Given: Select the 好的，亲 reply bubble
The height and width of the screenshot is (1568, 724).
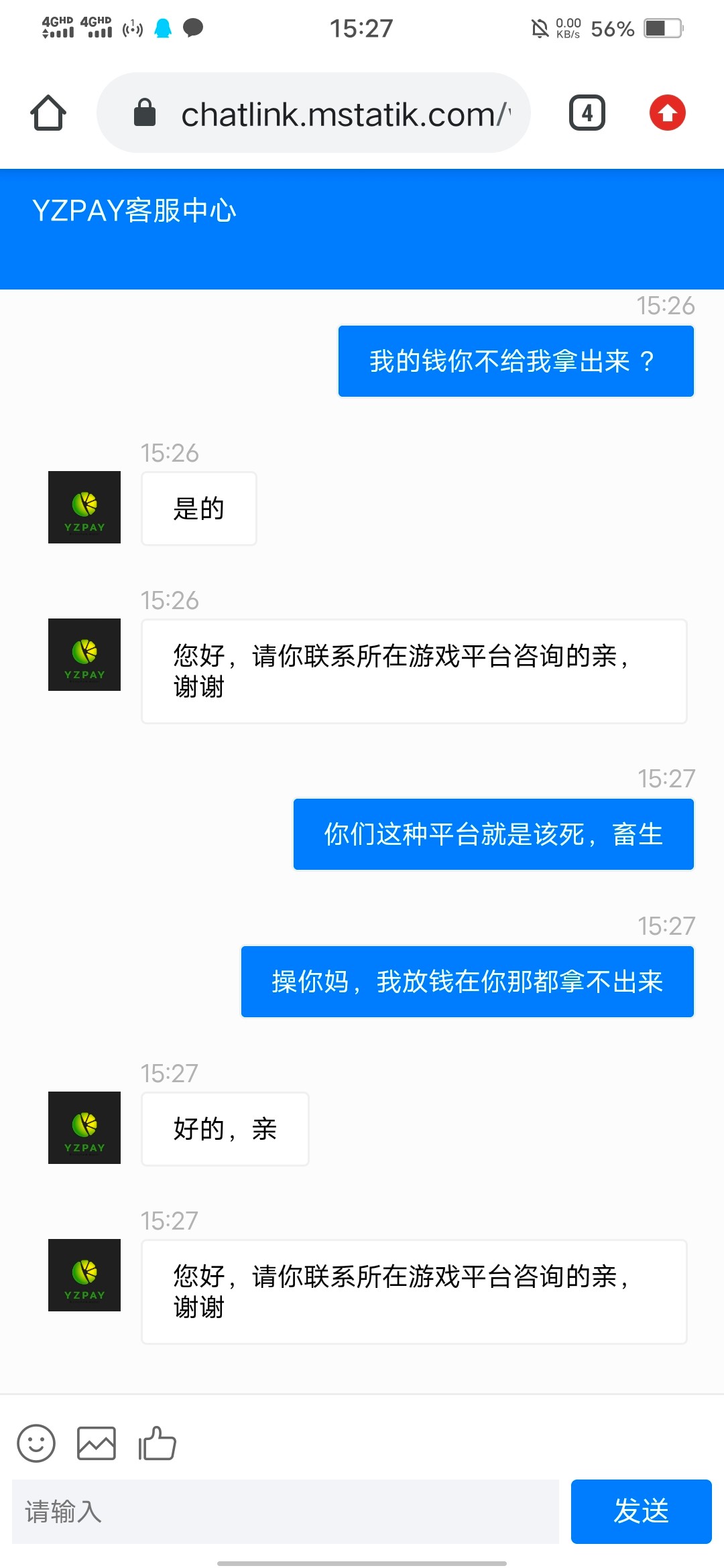Looking at the screenshot, I should click(224, 1128).
